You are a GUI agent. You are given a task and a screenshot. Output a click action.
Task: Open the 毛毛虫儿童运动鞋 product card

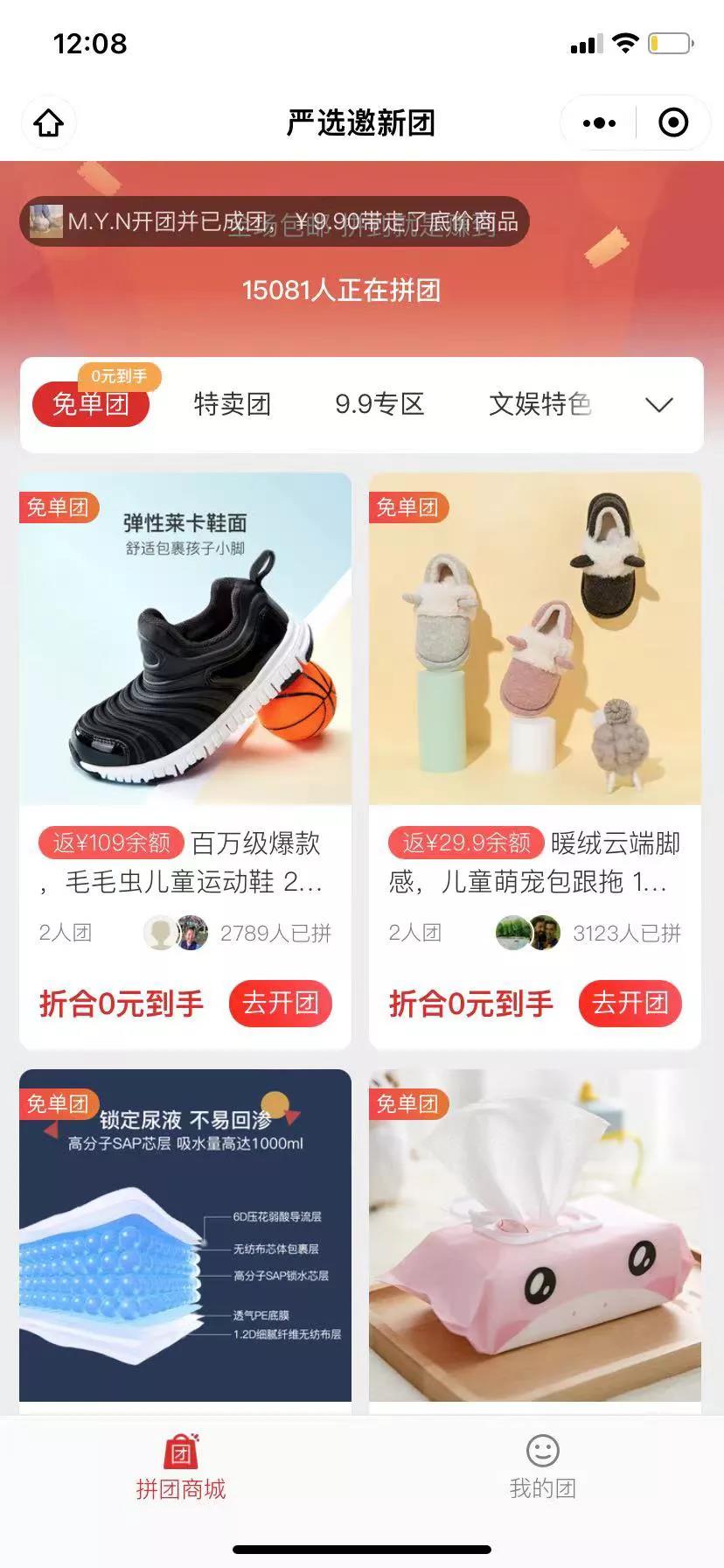185,639
